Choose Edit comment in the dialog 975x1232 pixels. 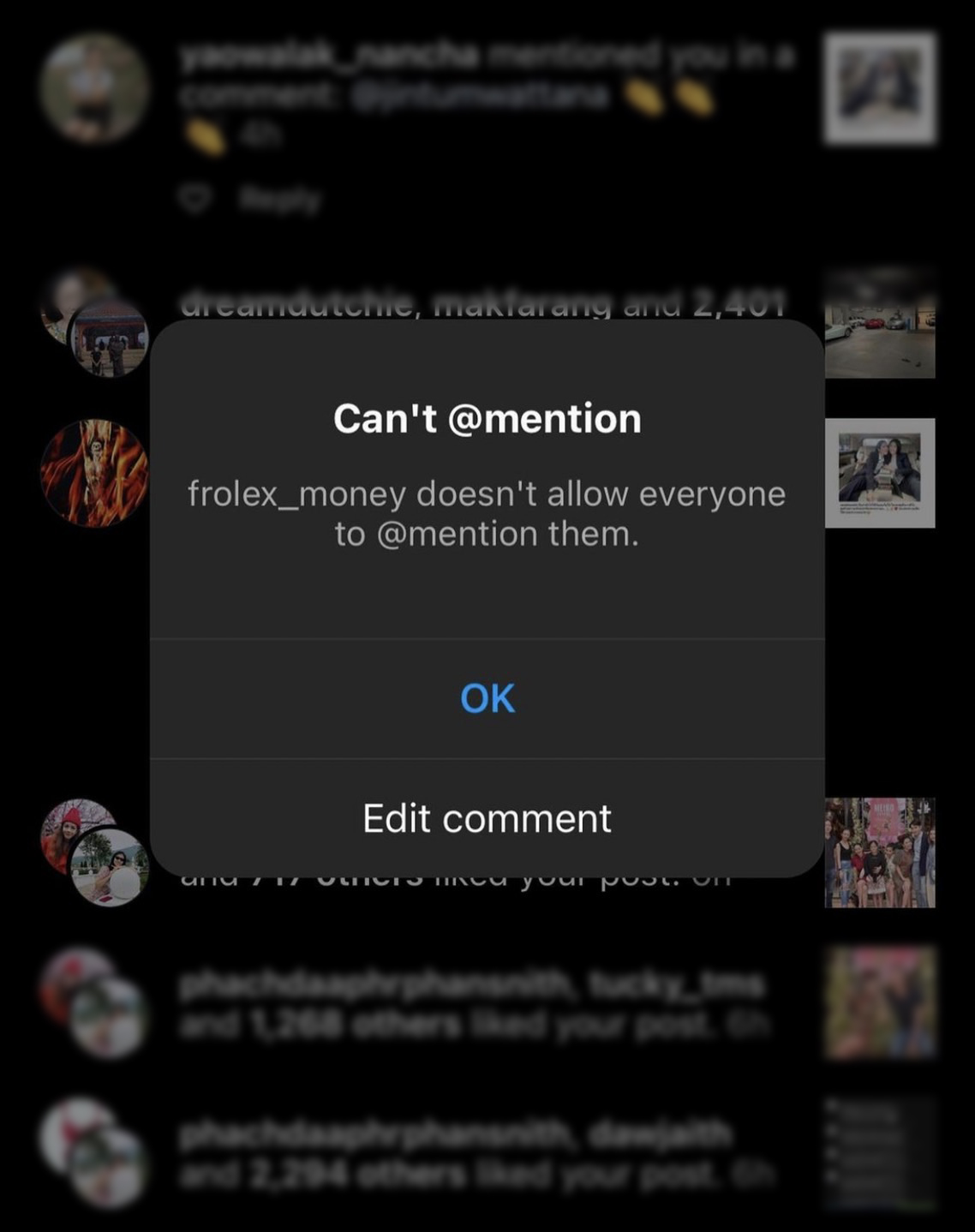tap(487, 818)
